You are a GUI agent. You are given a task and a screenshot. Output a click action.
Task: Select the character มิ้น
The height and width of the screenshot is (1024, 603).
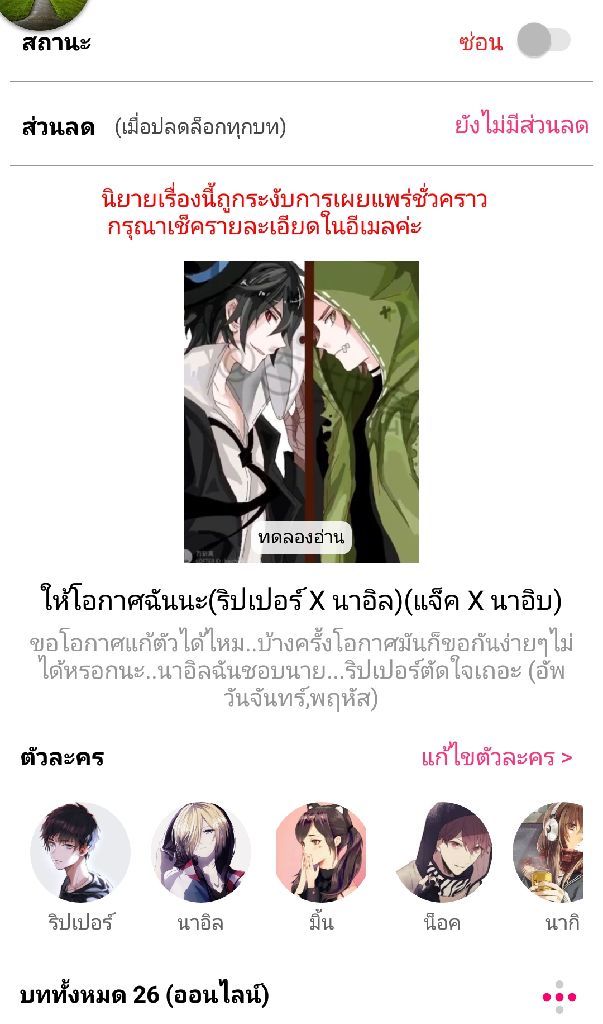[x=321, y=853]
